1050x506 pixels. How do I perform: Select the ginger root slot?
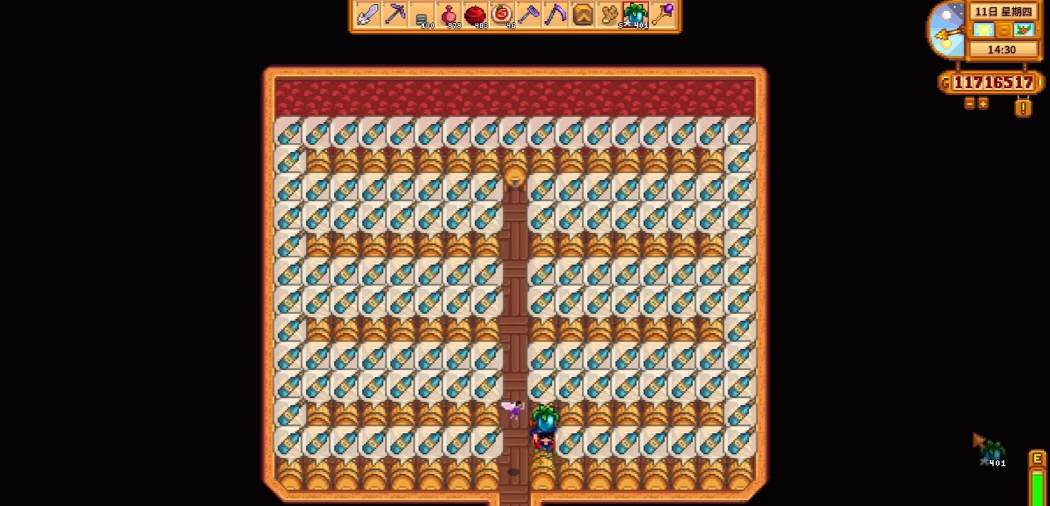click(x=609, y=15)
